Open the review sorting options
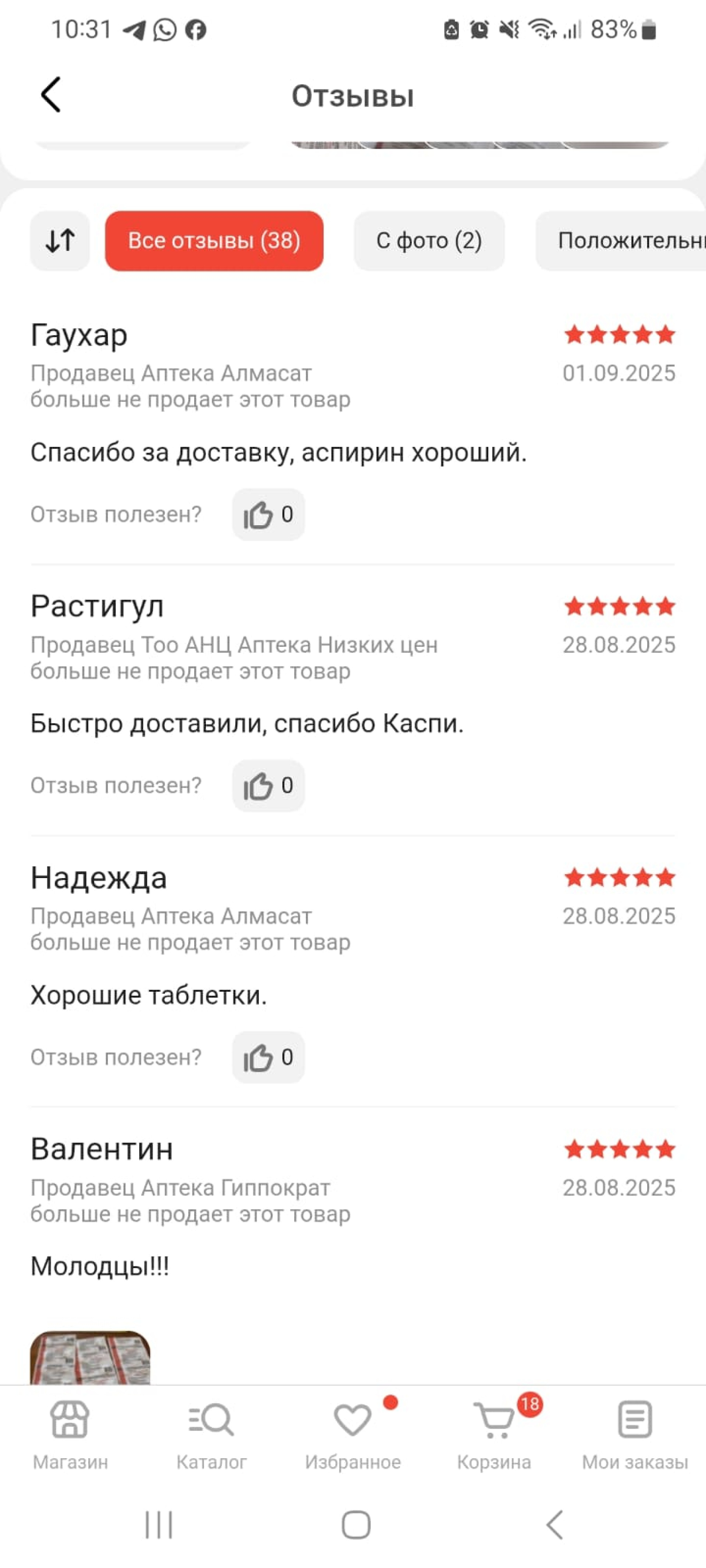Image resolution: width=706 pixels, height=1568 pixels. point(60,240)
